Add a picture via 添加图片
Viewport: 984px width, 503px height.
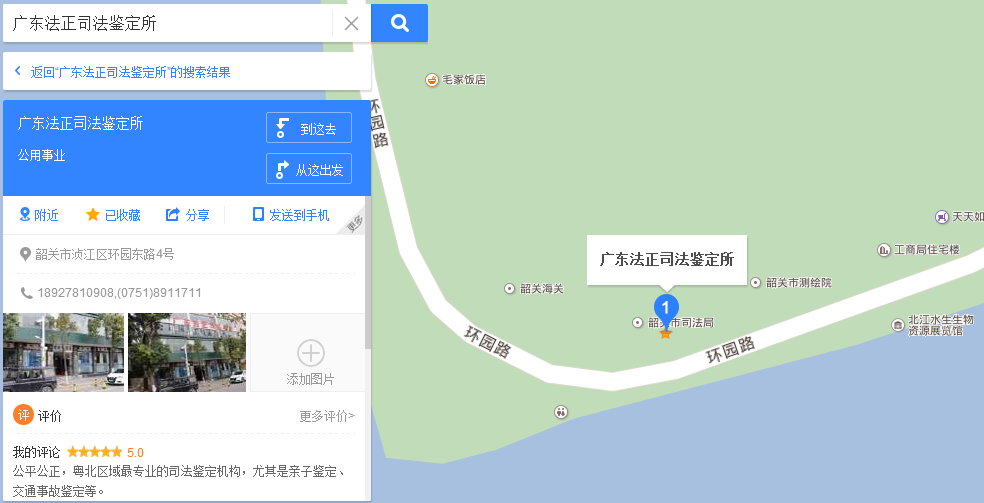click(310, 361)
